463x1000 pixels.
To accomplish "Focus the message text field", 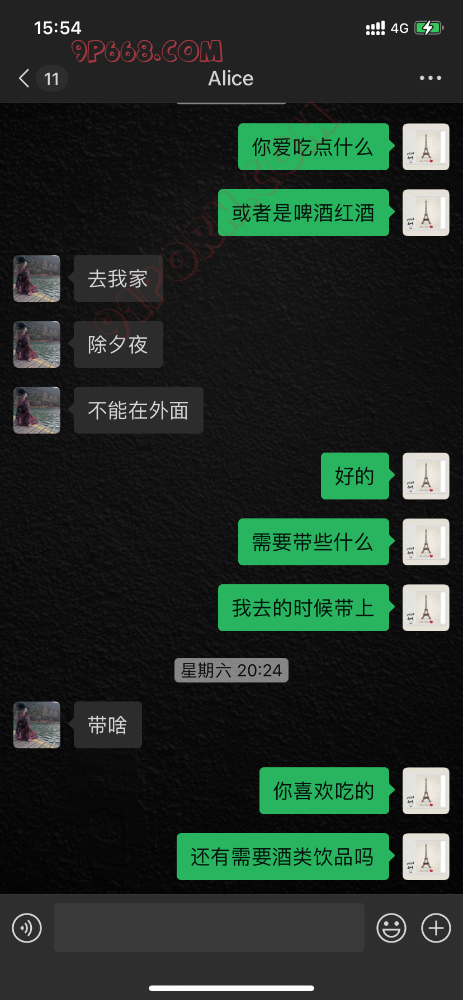I will tap(209, 927).
